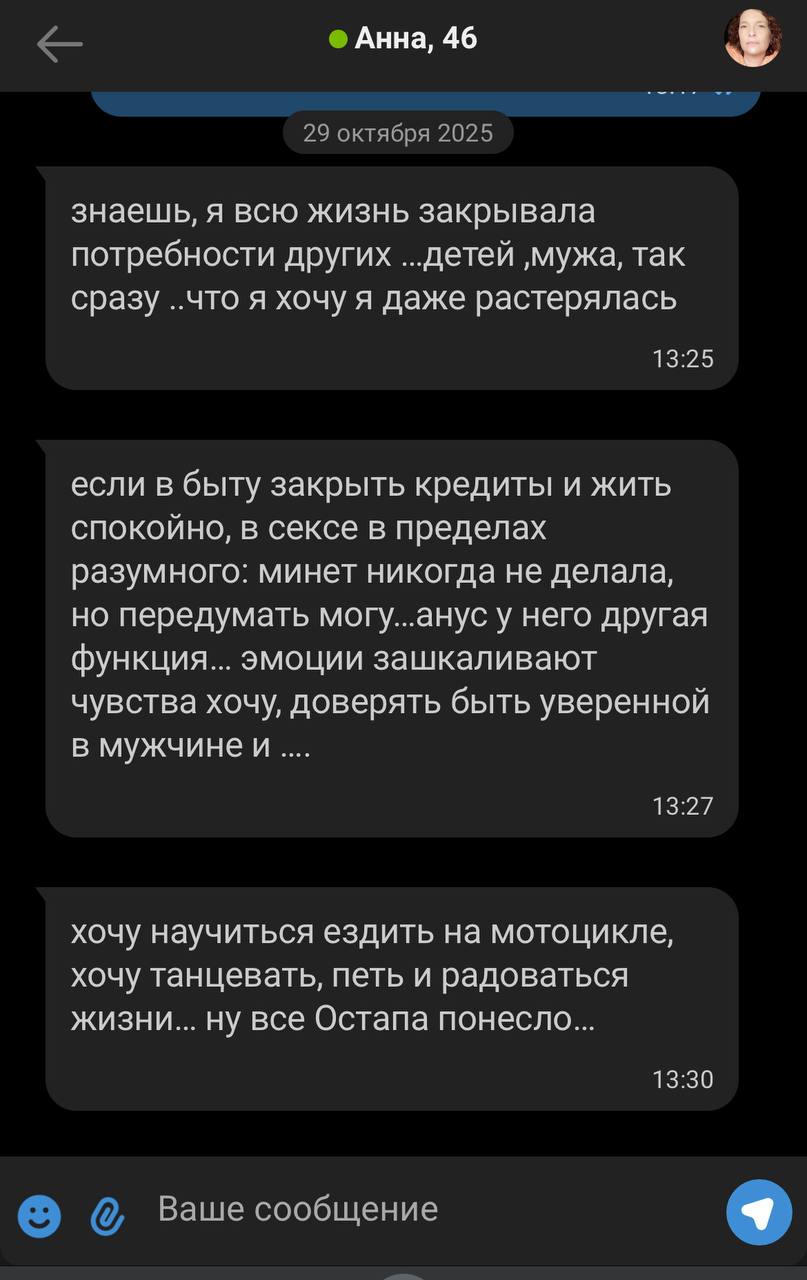Attach a file with the paperclip

pyautogui.click(x=105, y=1215)
